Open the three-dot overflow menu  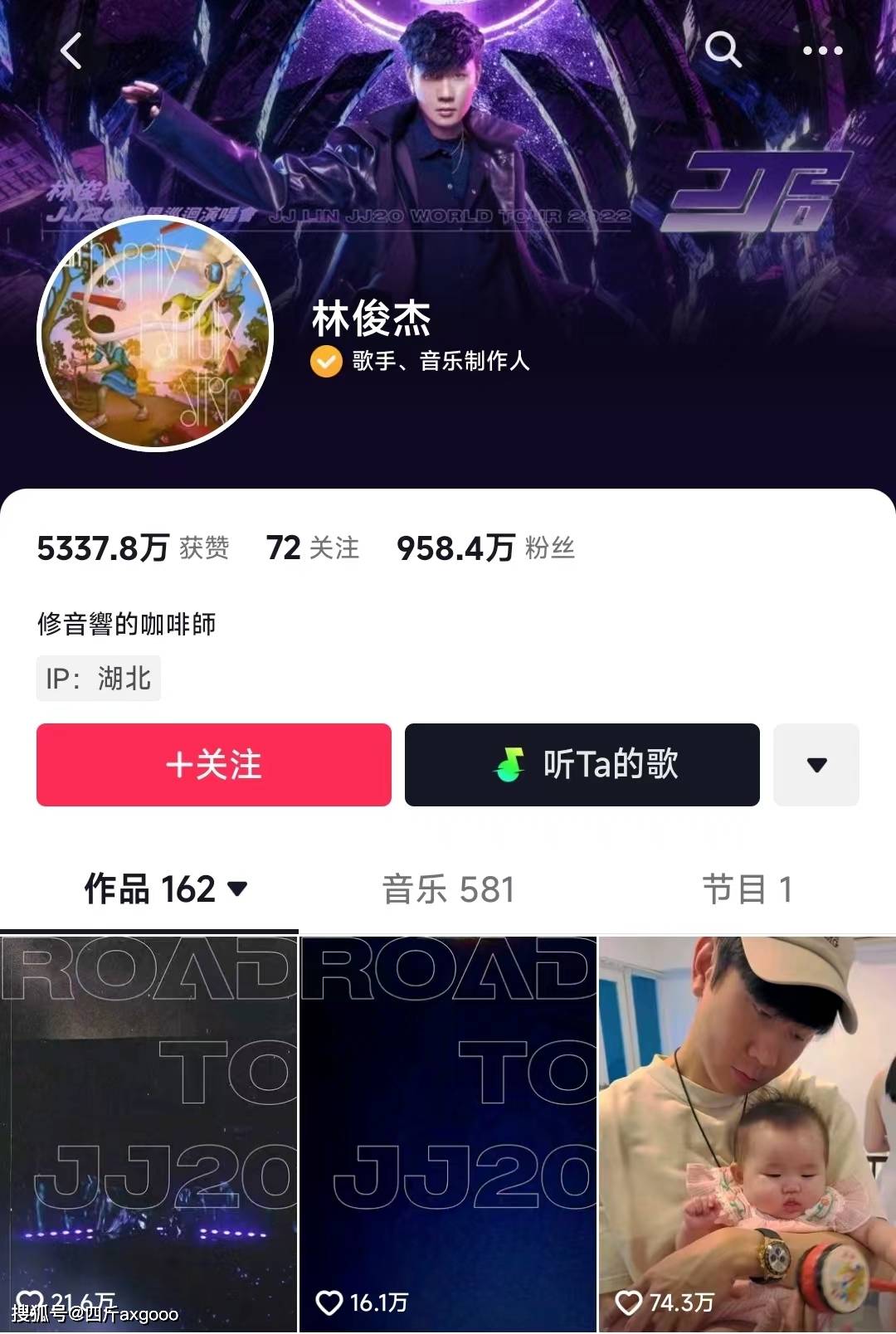click(822, 51)
